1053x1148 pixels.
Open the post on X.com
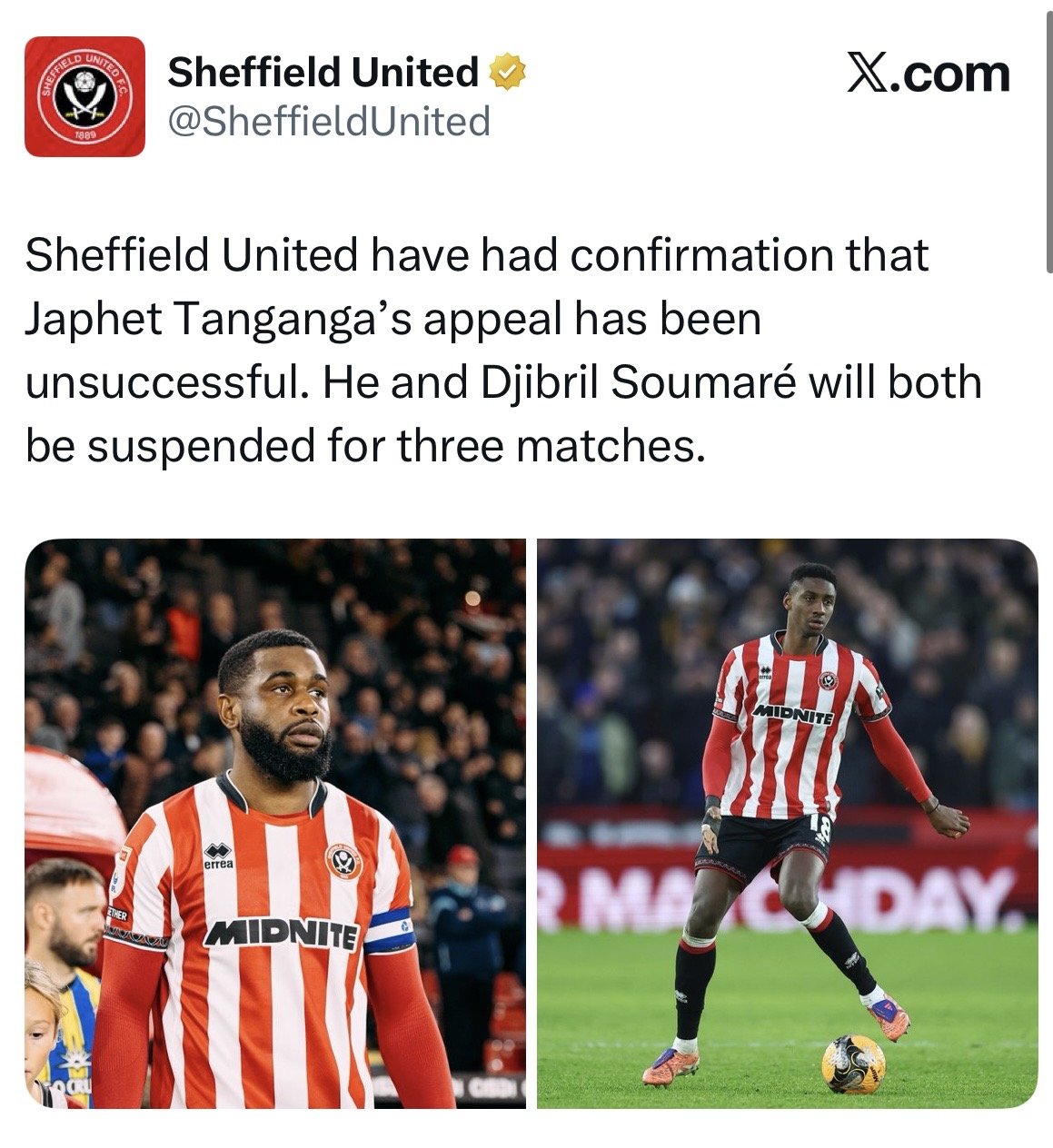[x=928, y=74]
